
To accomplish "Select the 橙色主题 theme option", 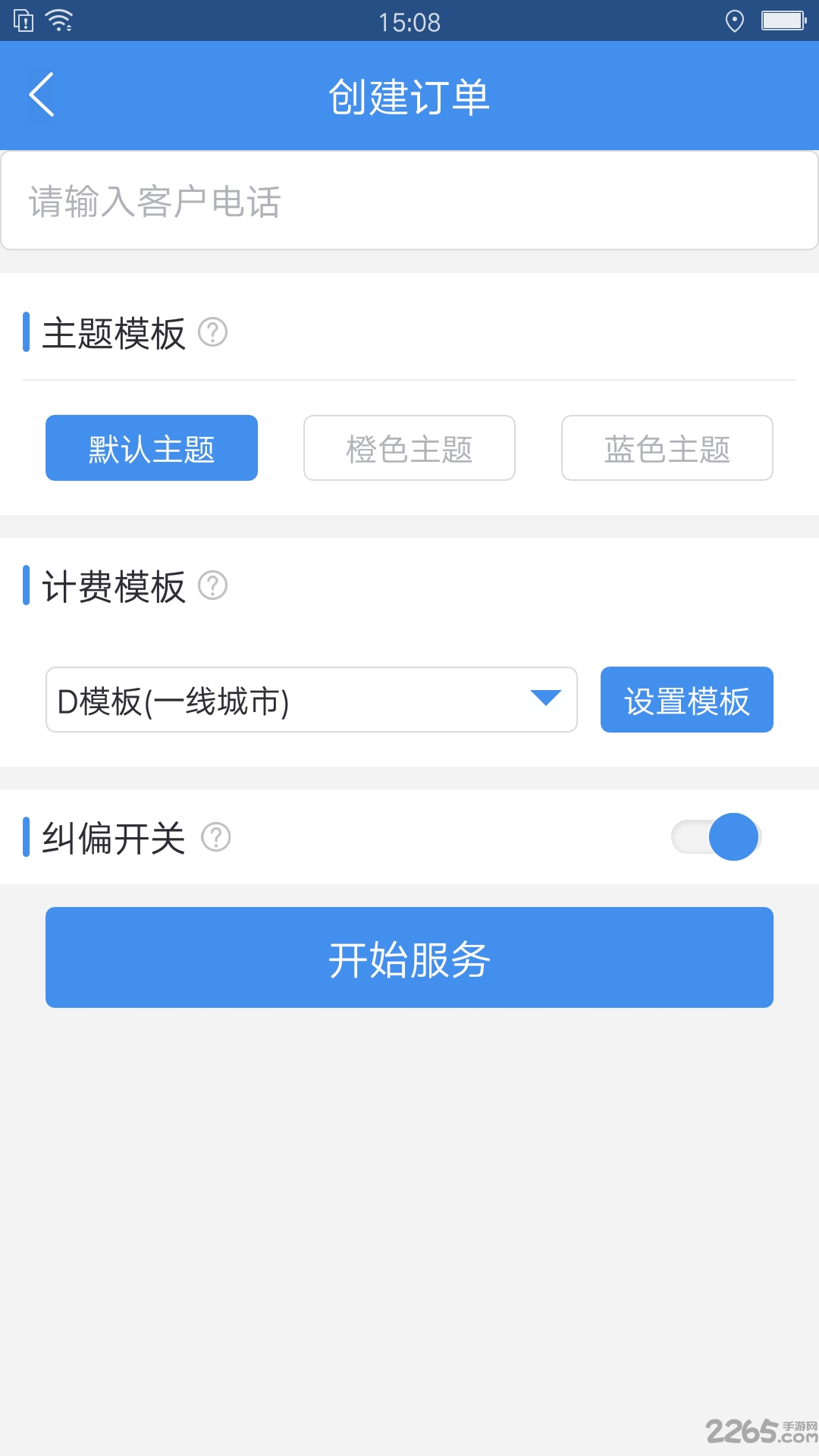I will (x=409, y=448).
